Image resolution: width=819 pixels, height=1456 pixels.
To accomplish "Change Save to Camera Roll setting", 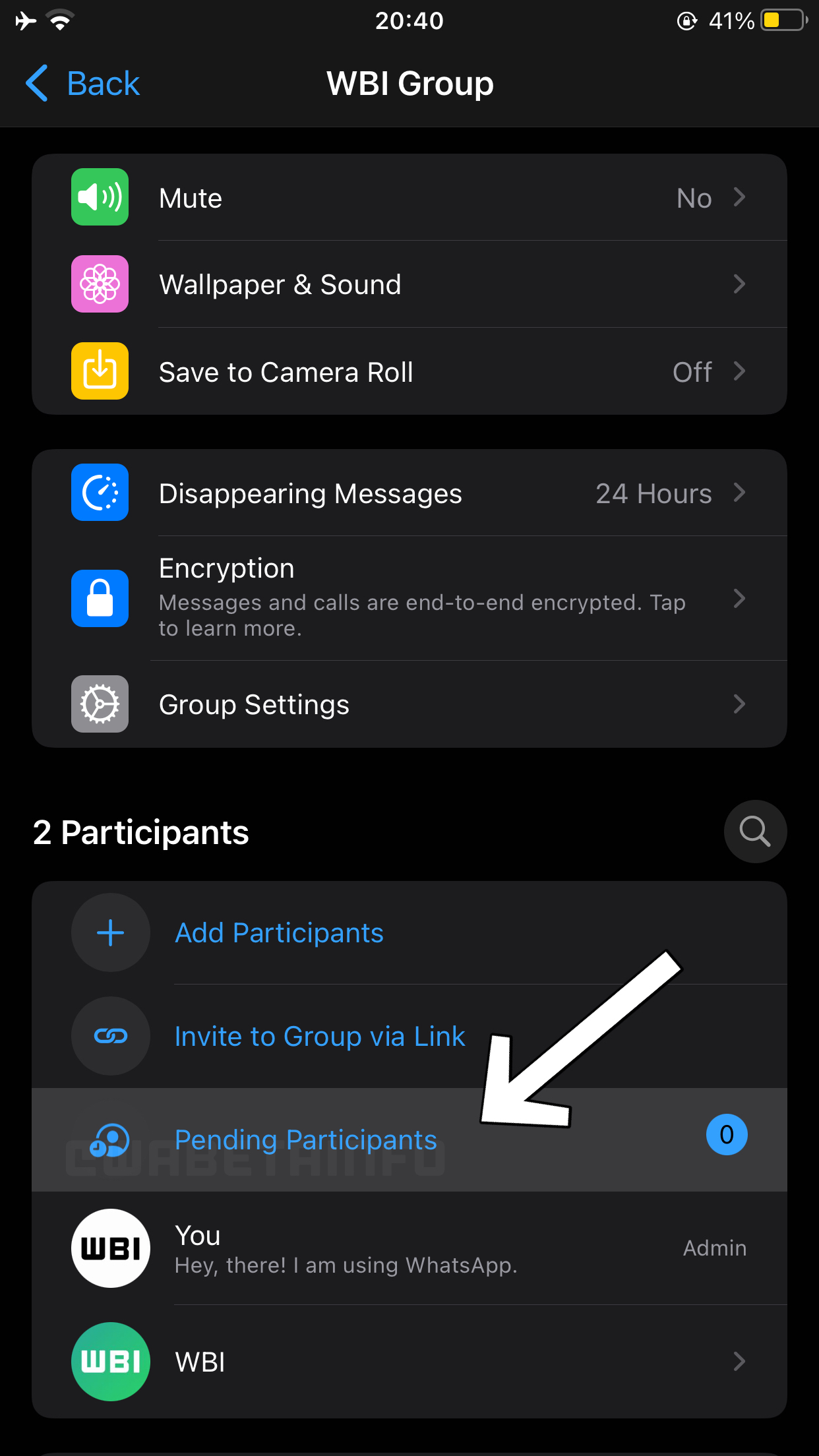I will click(x=409, y=372).
